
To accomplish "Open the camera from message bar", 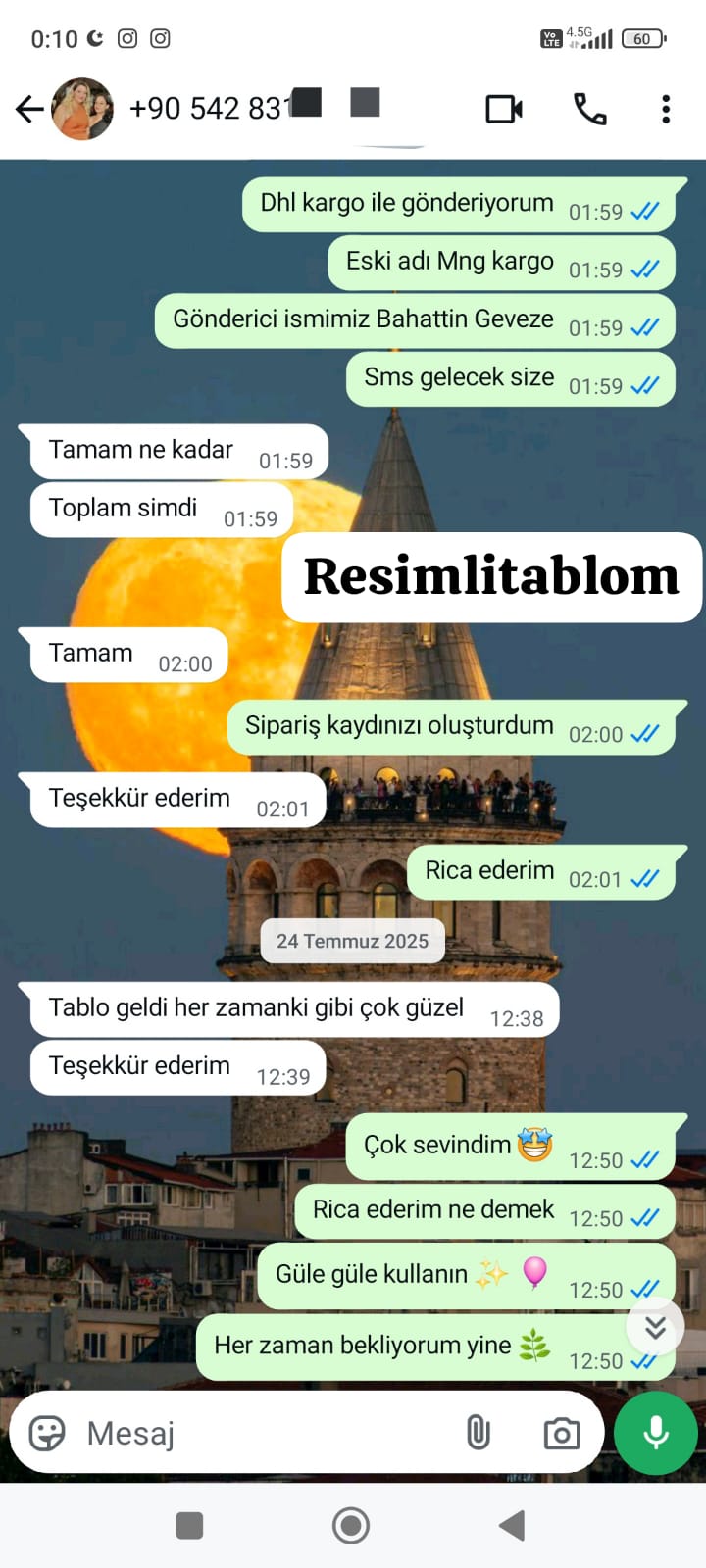I will [561, 1434].
